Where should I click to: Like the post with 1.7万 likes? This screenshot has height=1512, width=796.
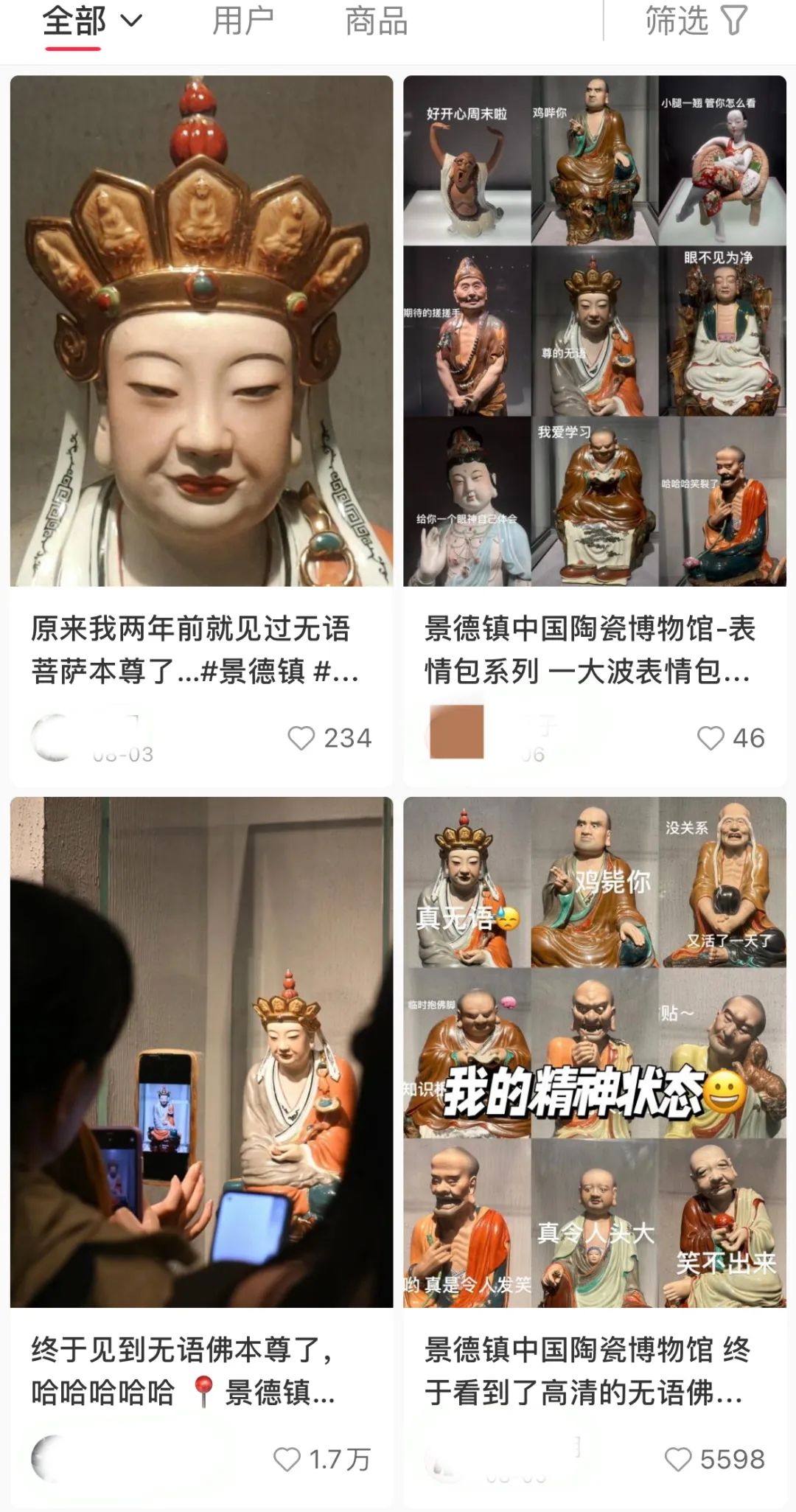(x=287, y=1459)
